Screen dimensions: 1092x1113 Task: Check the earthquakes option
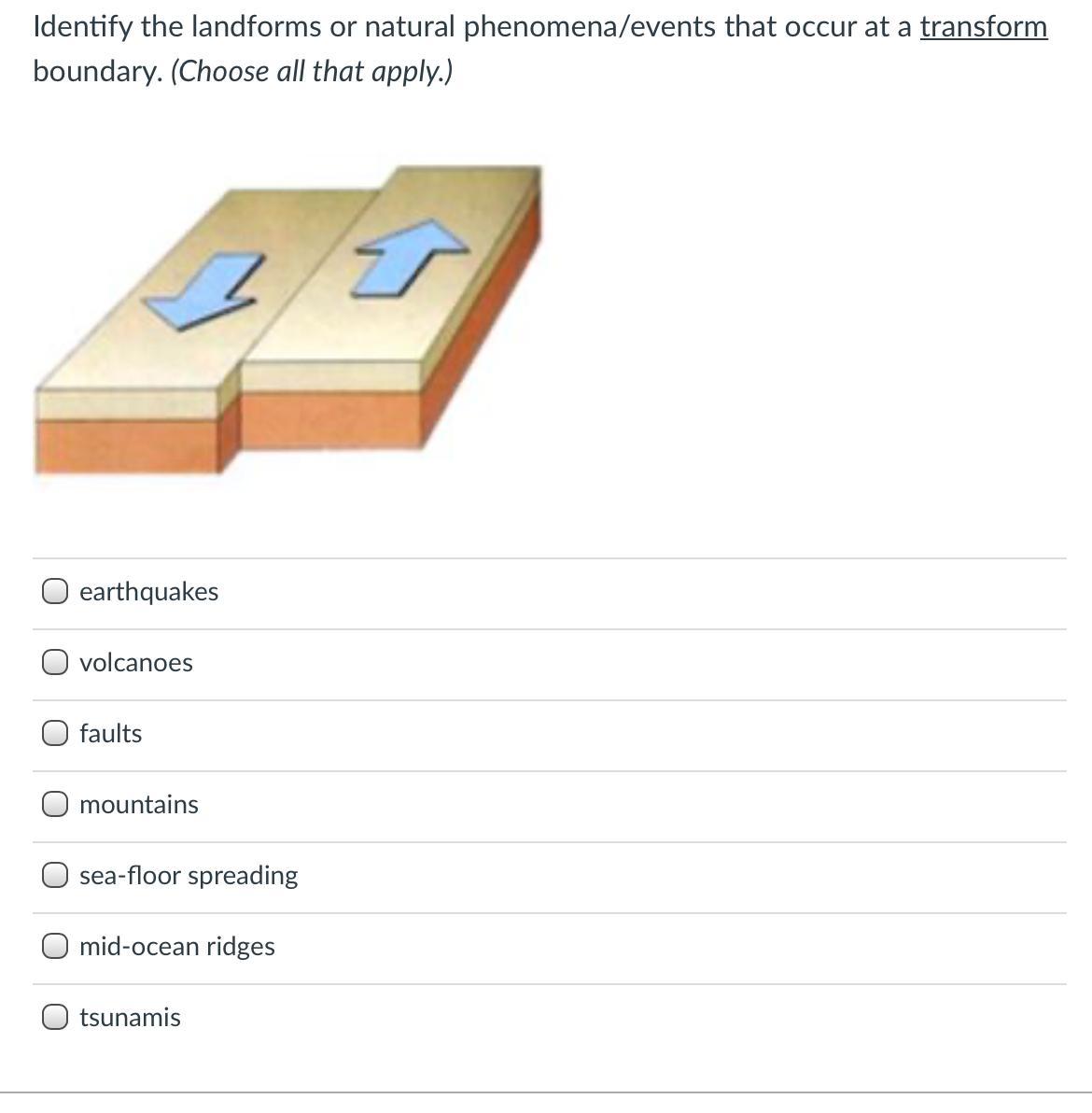click(55, 591)
